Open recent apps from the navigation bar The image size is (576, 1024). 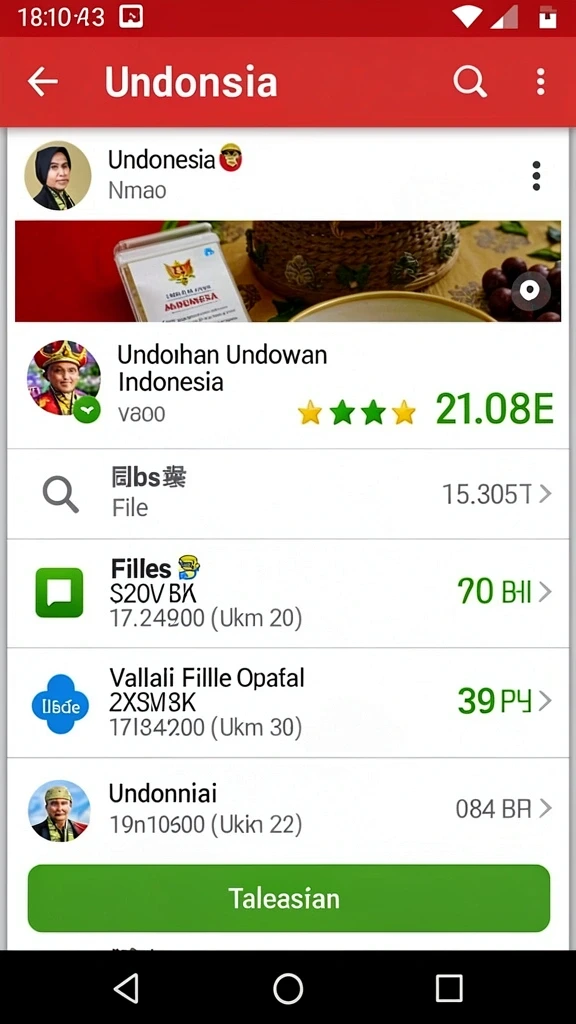click(x=449, y=987)
